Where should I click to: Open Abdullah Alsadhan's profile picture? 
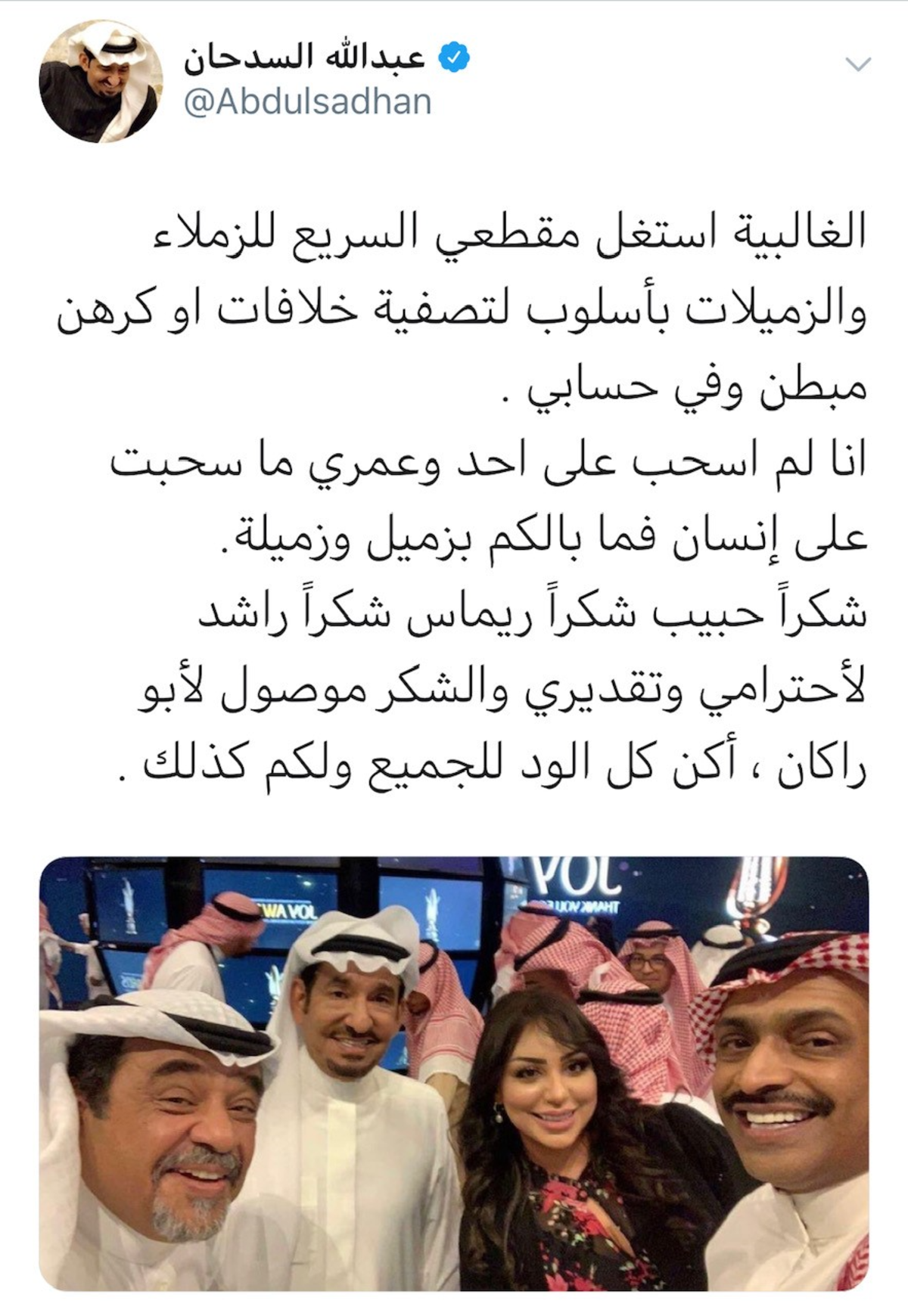tap(101, 82)
